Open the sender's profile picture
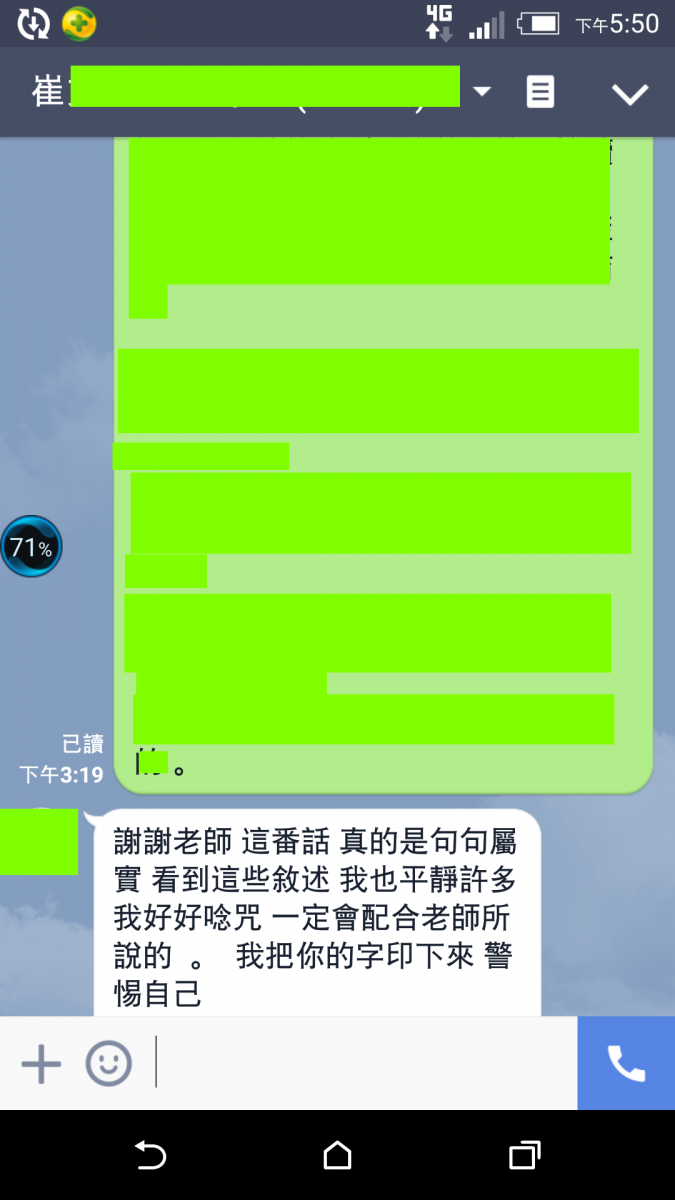Image resolution: width=675 pixels, height=1200 pixels. click(x=39, y=842)
